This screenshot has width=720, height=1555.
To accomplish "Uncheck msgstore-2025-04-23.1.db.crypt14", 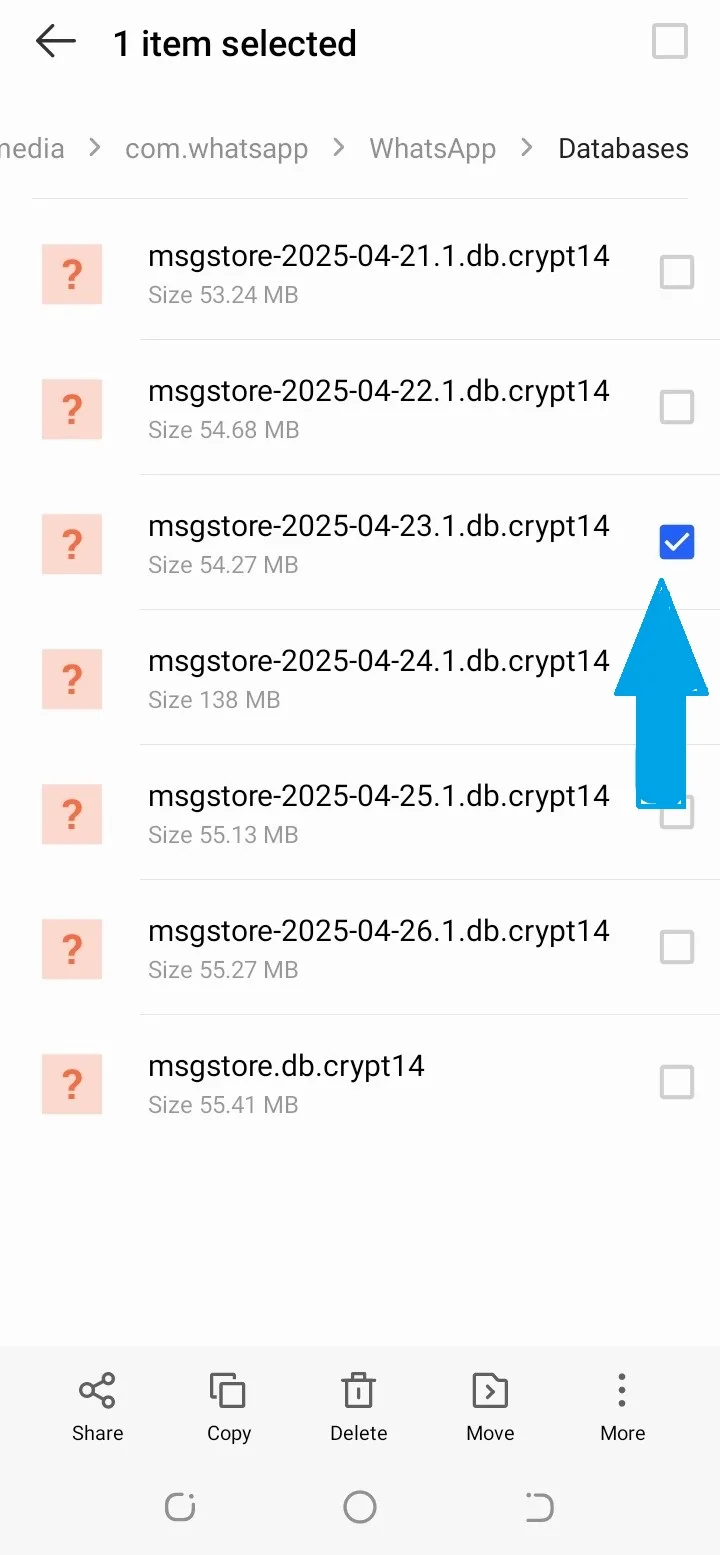I will (676, 542).
